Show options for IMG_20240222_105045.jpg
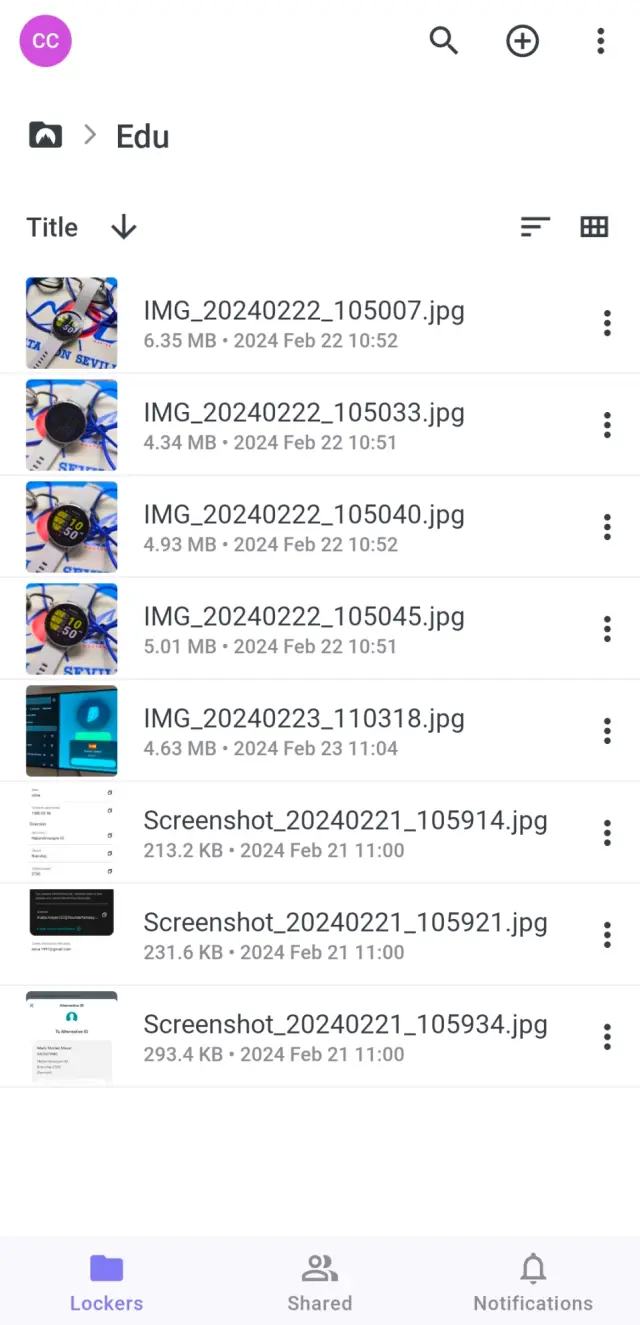This screenshot has width=640, height=1325. point(607,629)
